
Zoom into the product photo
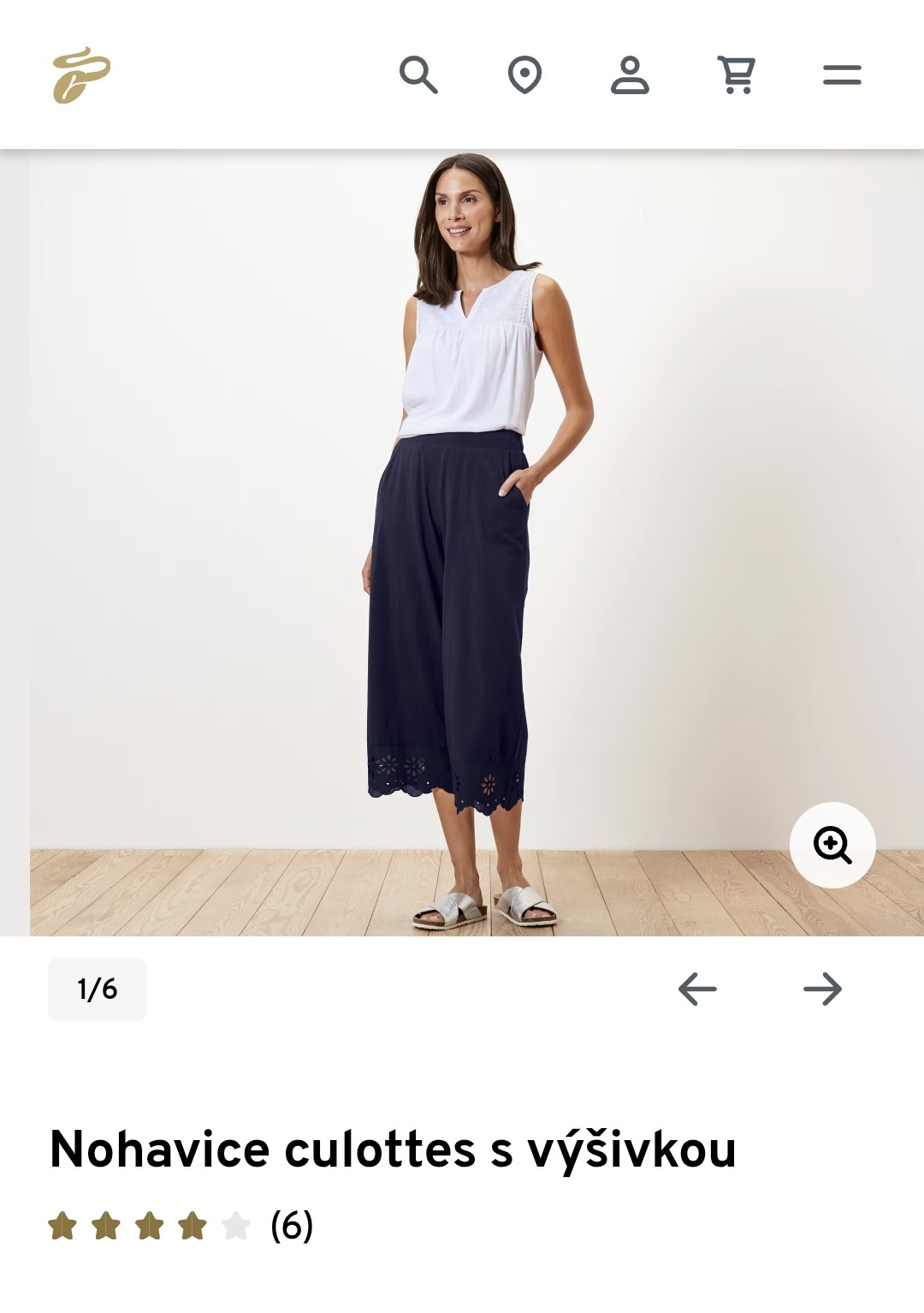pyautogui.click(x=832, y=845)
